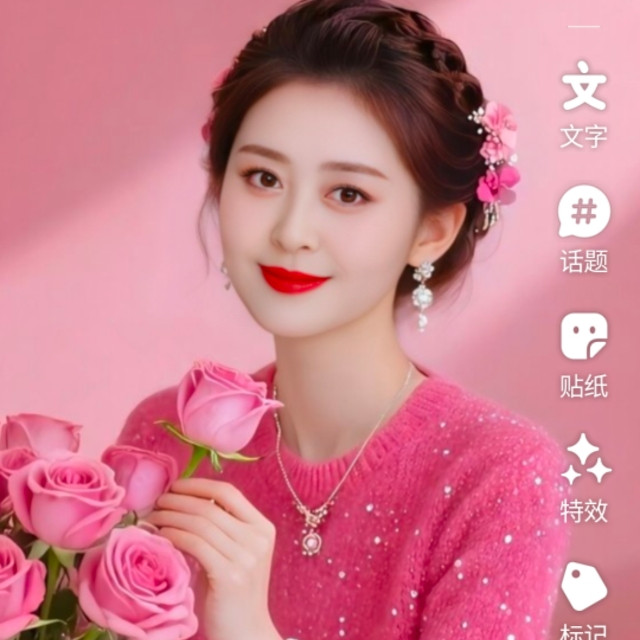Open the 文字 text tool

pos(584,104)
